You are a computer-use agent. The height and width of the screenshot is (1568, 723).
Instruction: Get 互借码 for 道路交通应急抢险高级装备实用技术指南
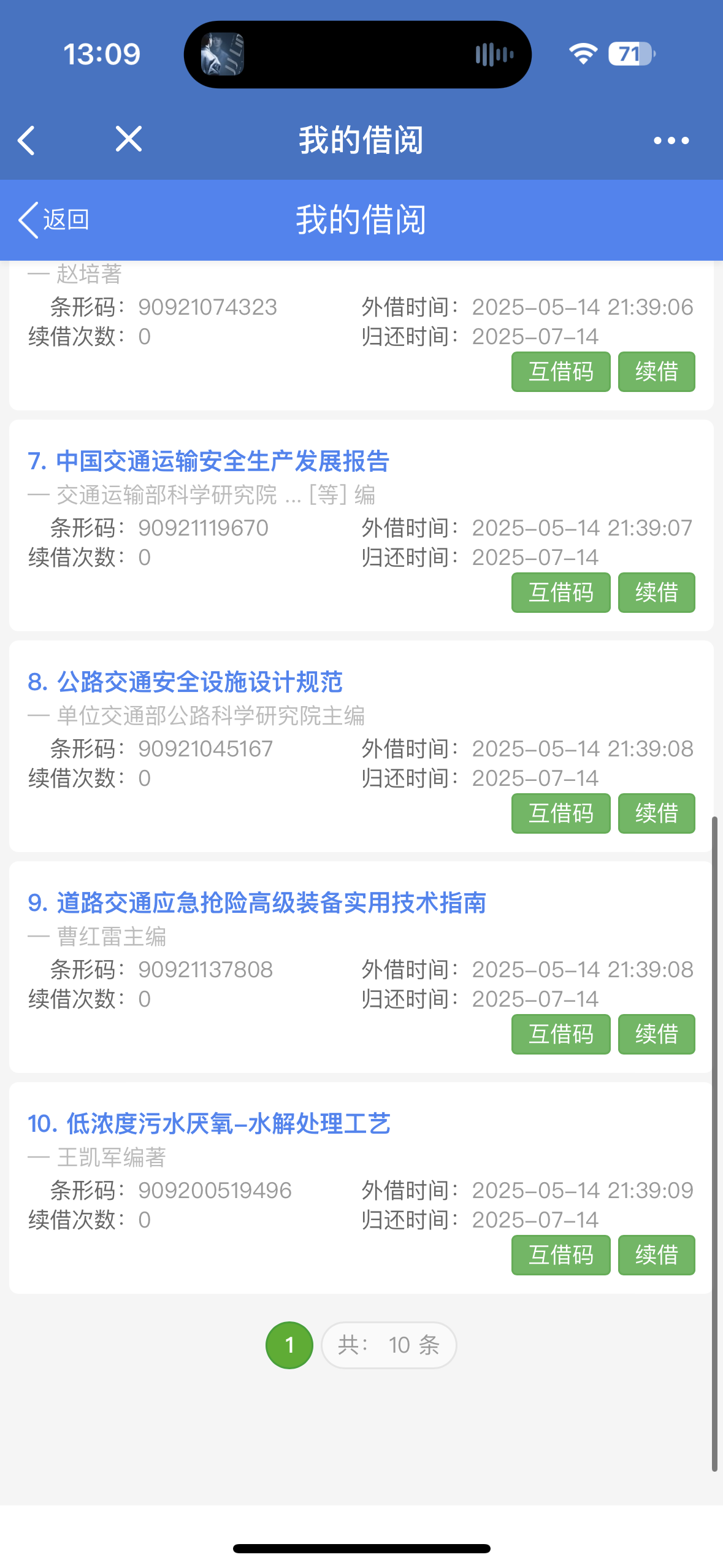coord(560,1034)
